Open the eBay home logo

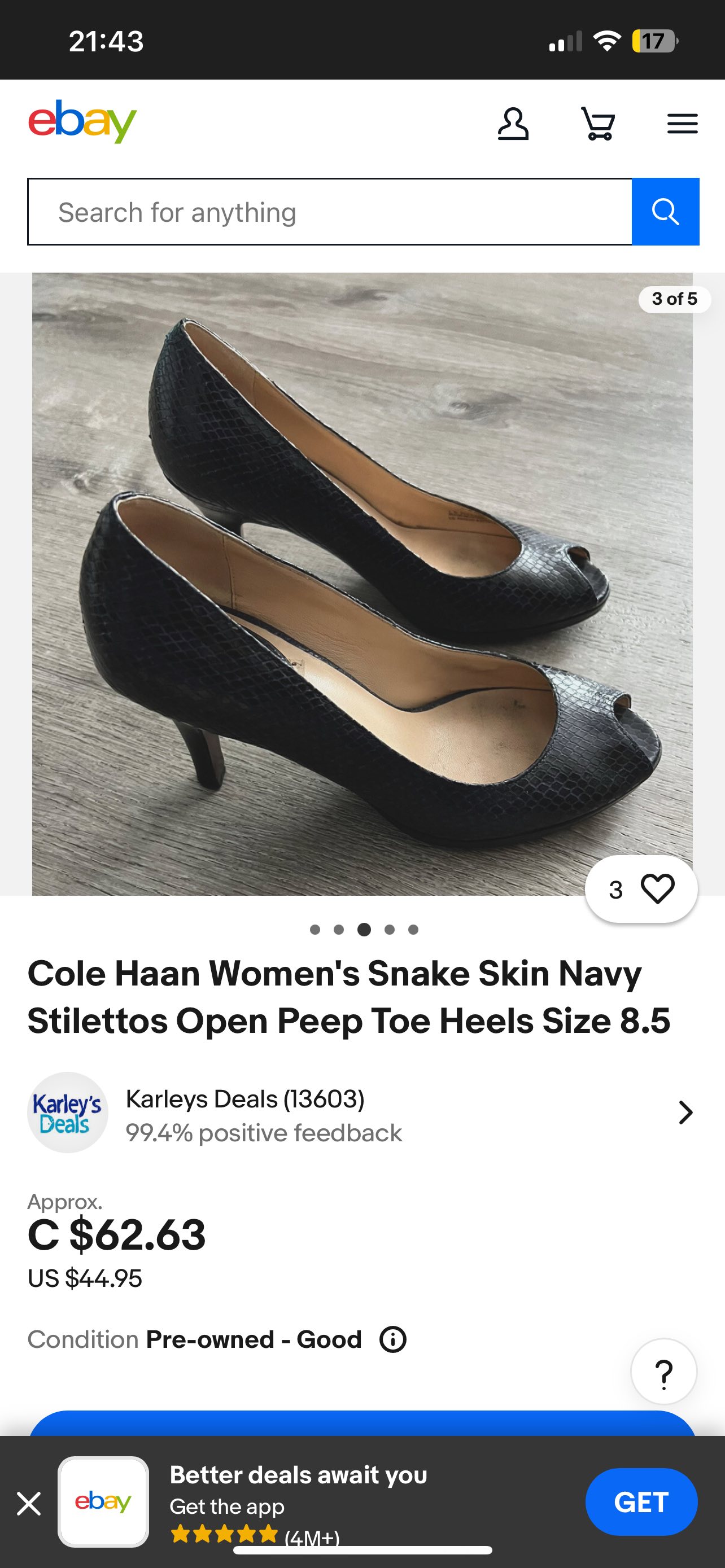82,122
